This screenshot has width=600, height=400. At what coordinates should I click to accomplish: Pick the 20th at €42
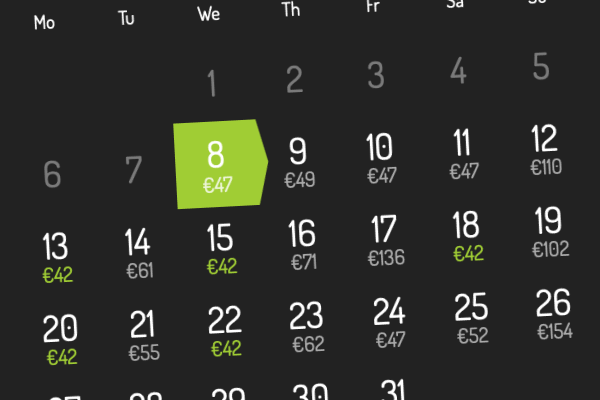pyautogui.click(x=61, y=339)
